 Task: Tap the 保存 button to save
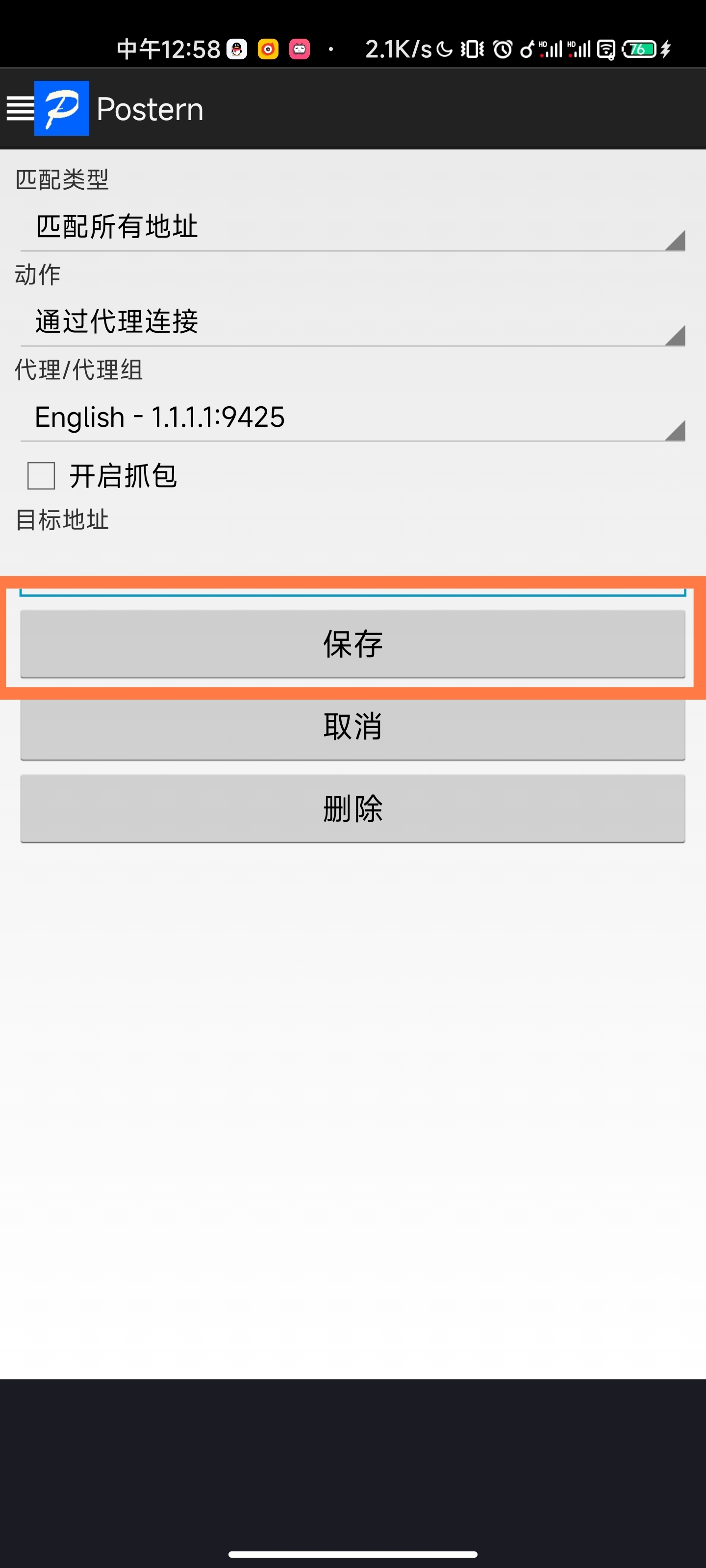click(353, 644)
